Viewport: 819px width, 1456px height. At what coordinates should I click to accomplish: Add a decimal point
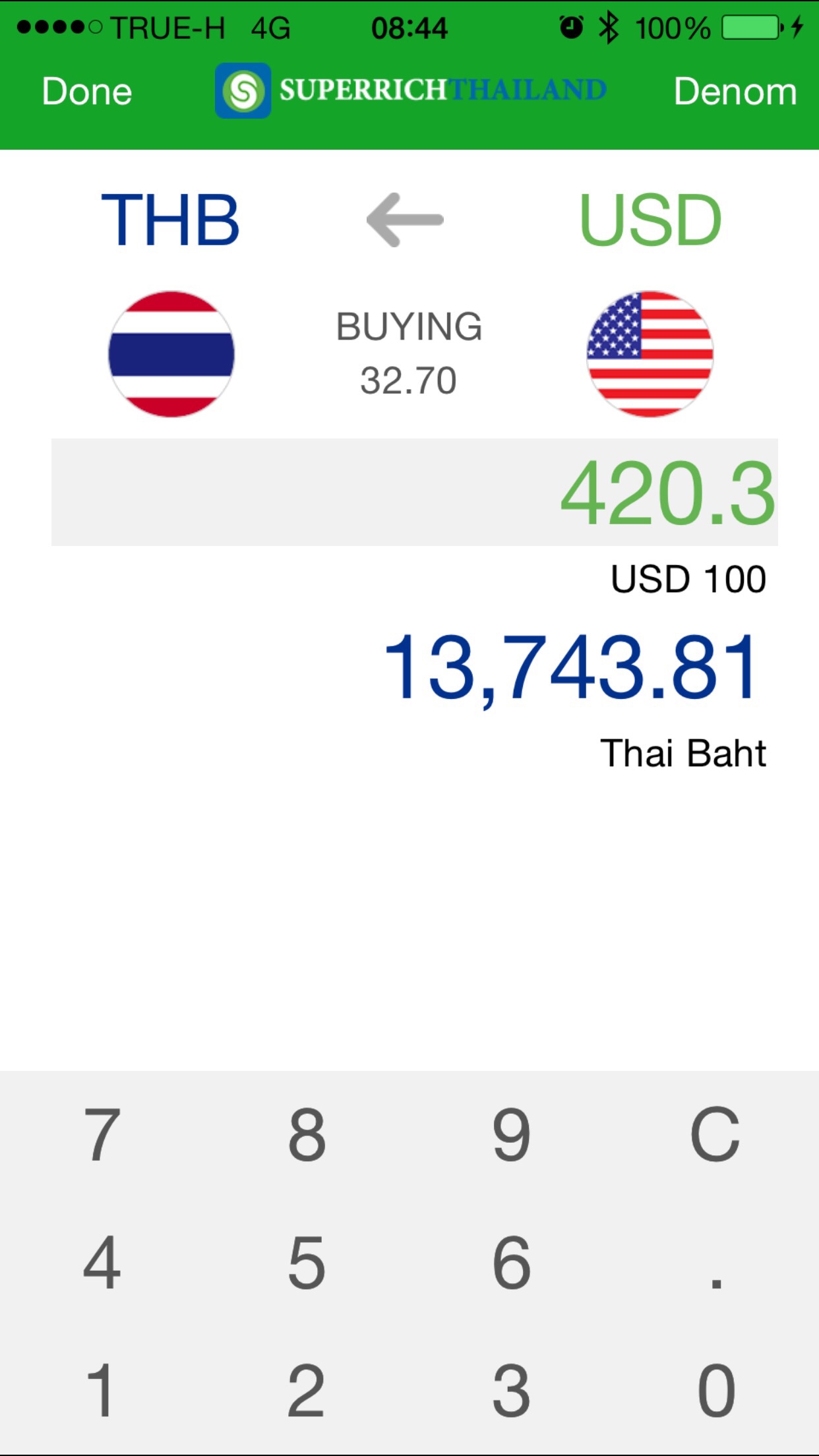point(716,1262)
